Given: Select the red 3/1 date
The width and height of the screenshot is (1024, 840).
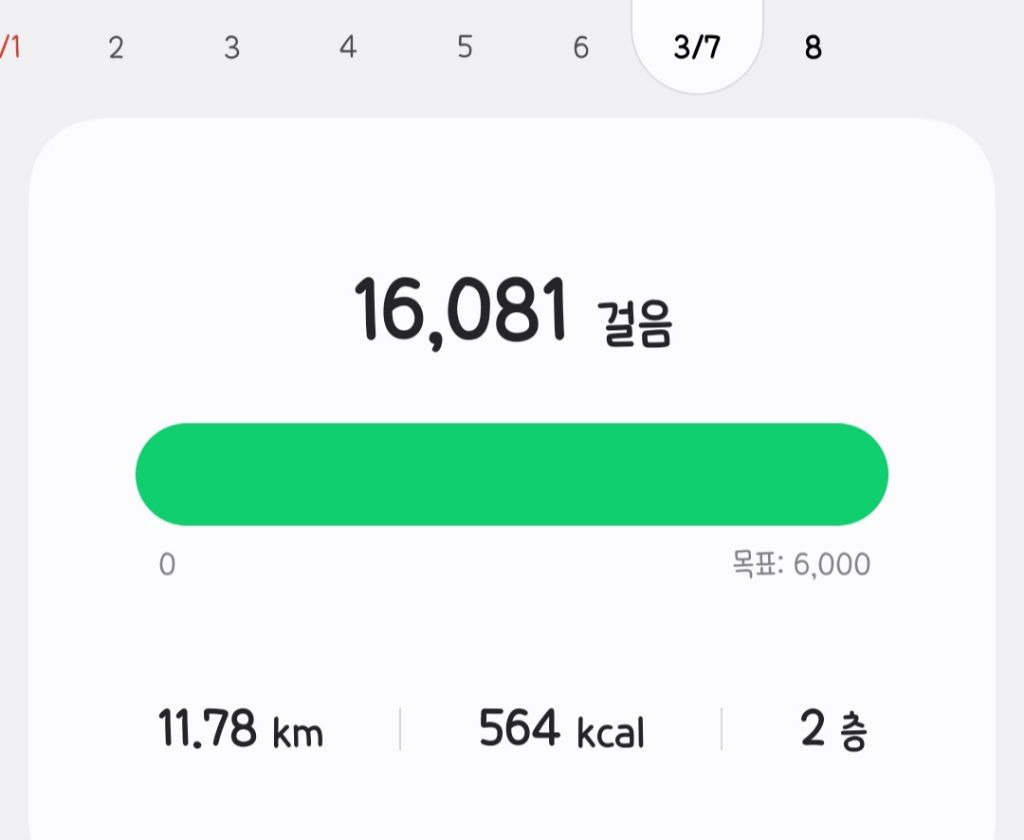Looking at the screenshot, I should coord(10,48).
